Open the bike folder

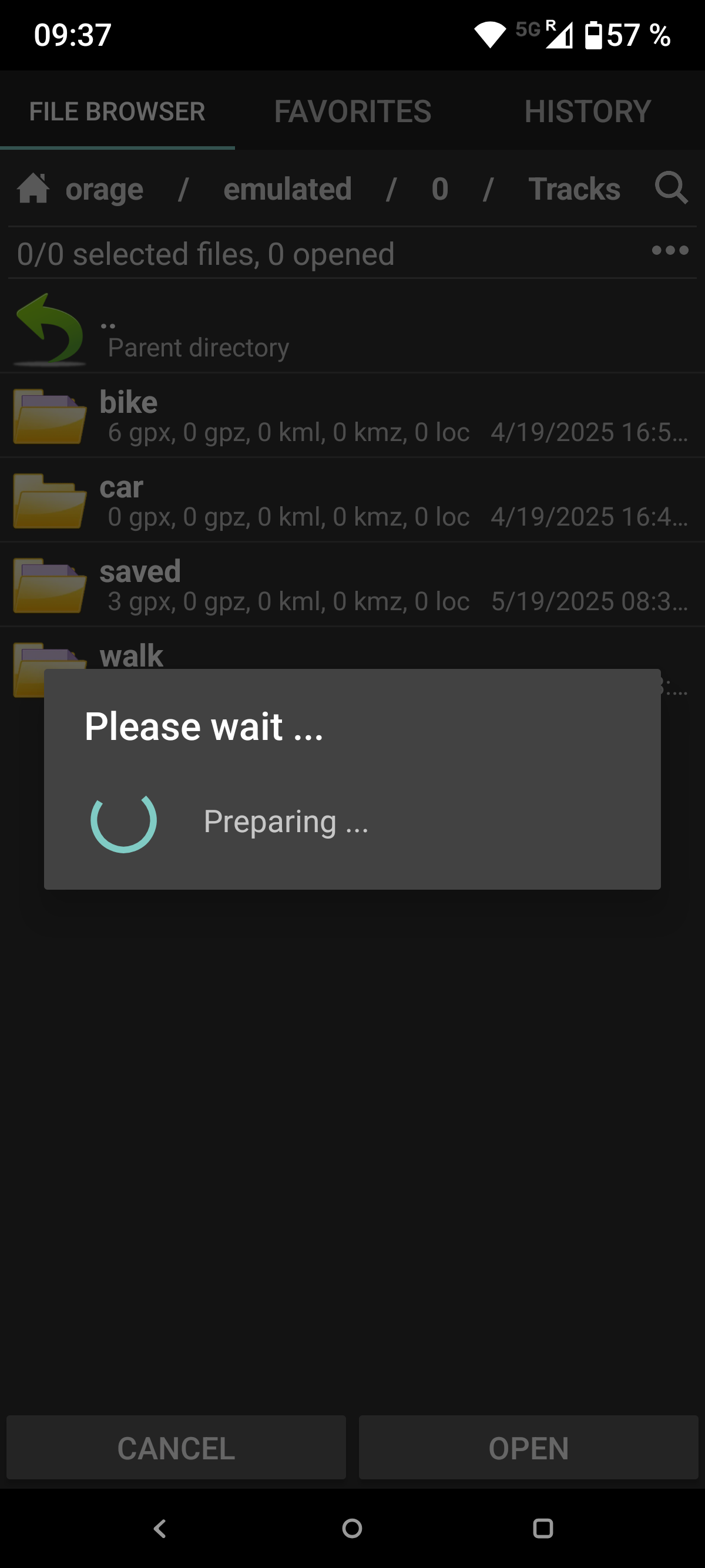click(x=352, y=416)
